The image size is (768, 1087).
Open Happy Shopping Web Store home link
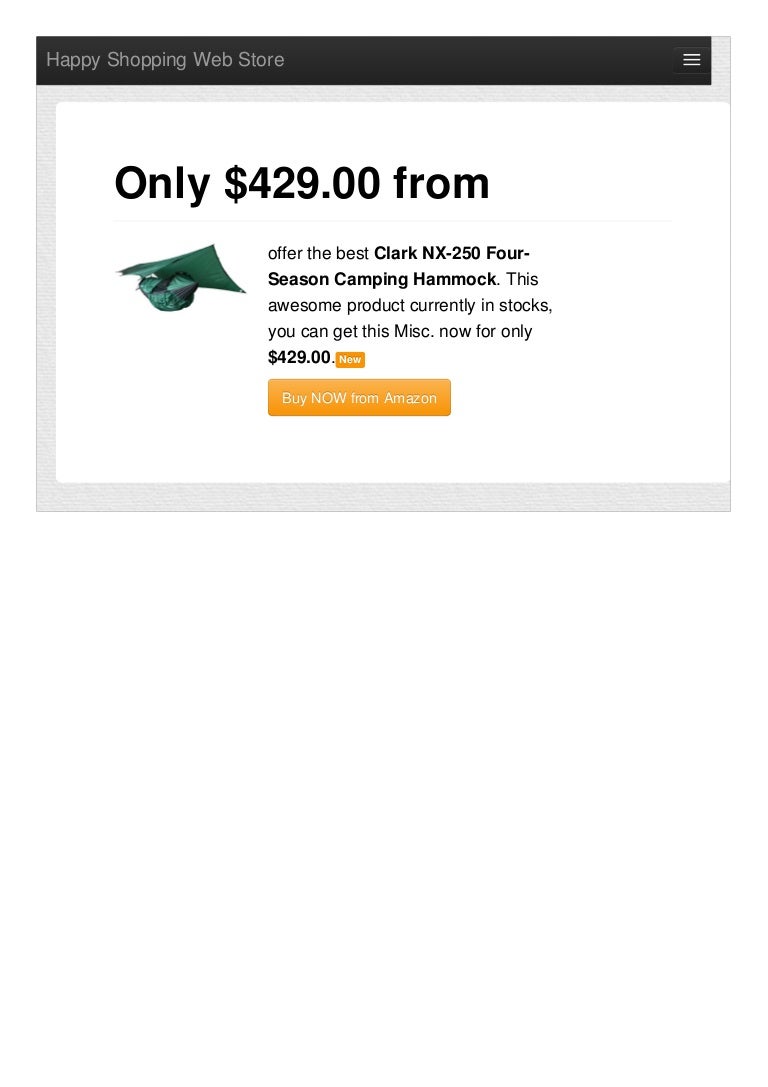pyautogui.click(x=165, y=60)
